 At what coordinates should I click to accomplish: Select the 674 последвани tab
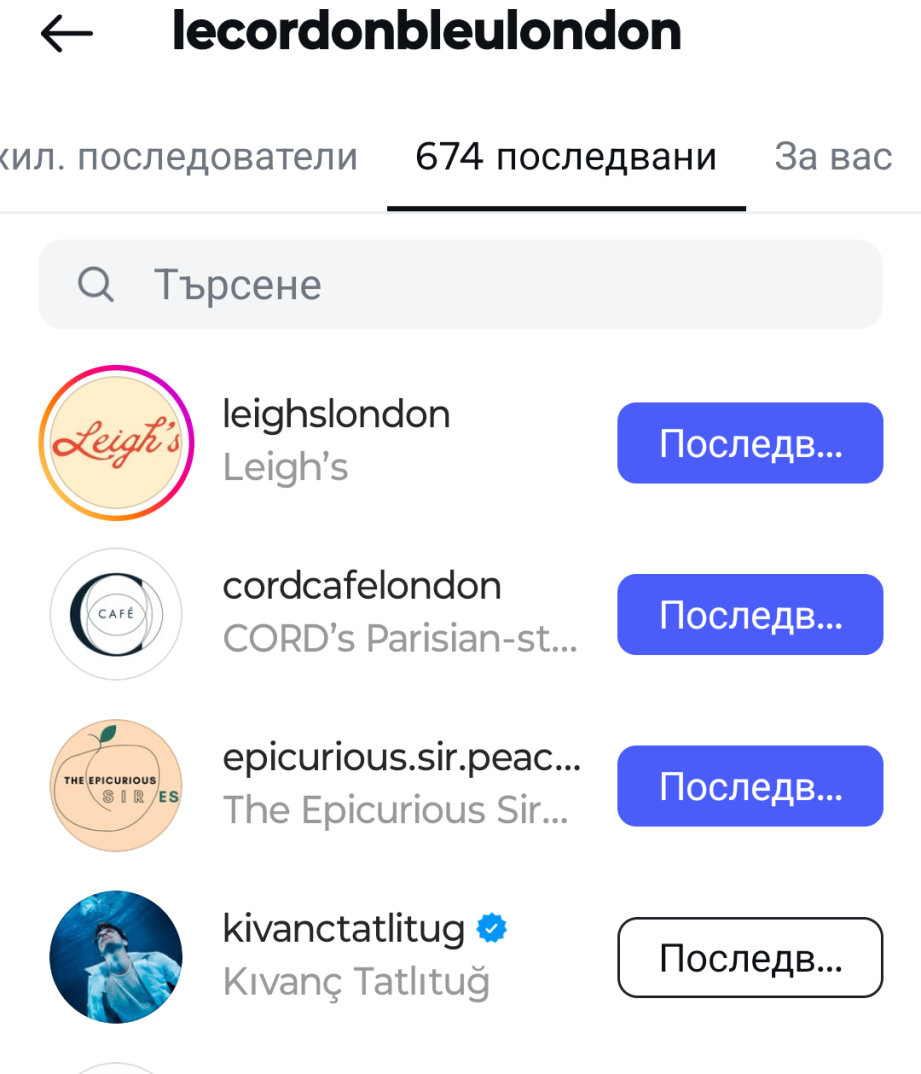[566, 157]
